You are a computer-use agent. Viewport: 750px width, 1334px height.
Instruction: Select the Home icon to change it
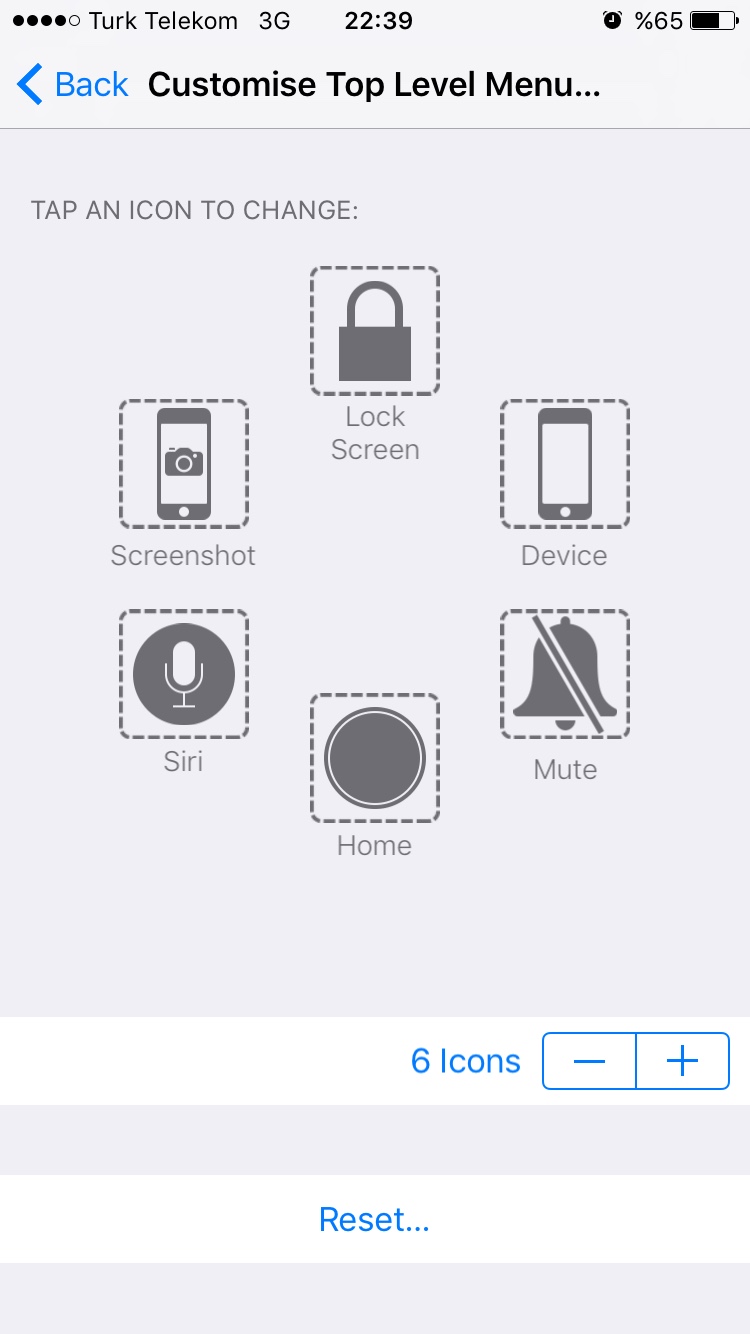(x=374, y=758)
